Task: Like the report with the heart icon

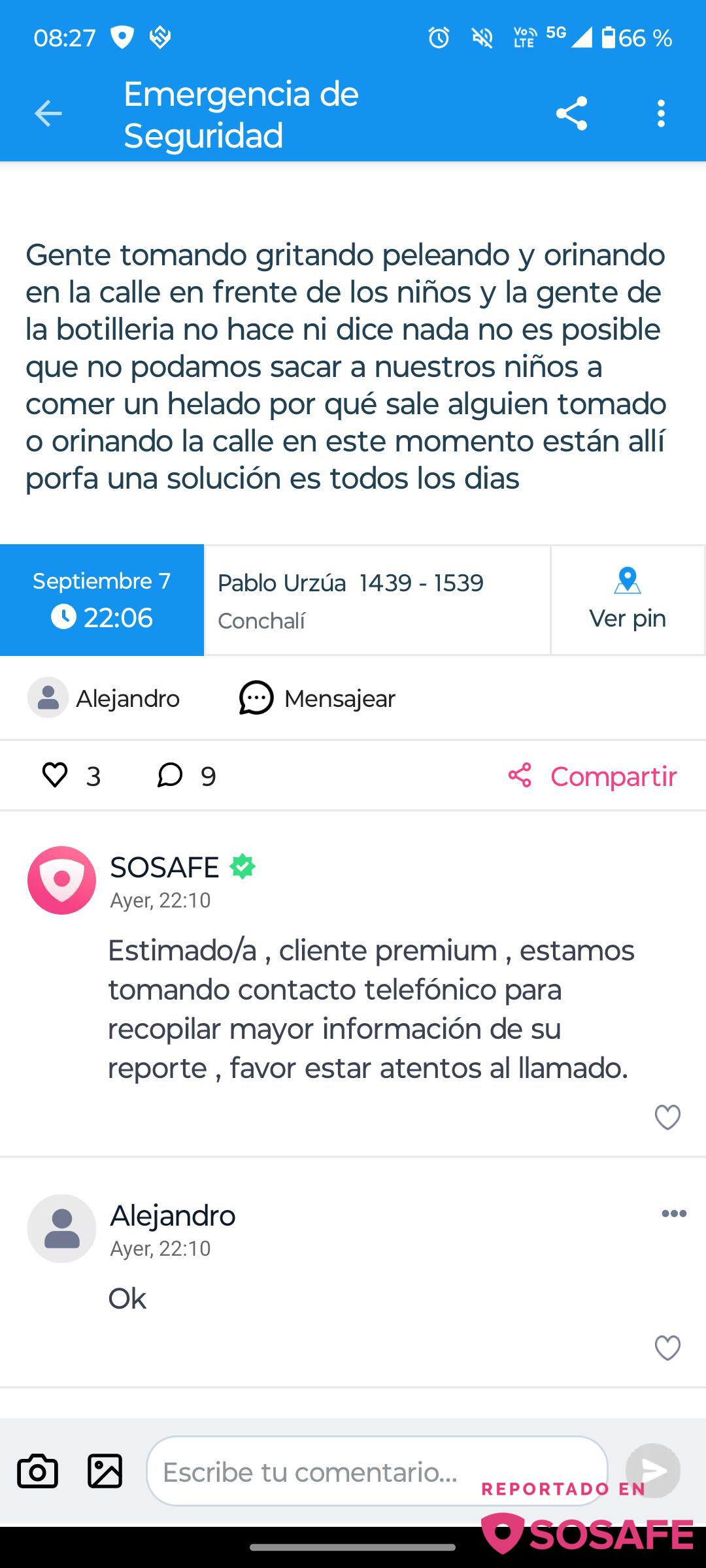Action: point(55,776)
